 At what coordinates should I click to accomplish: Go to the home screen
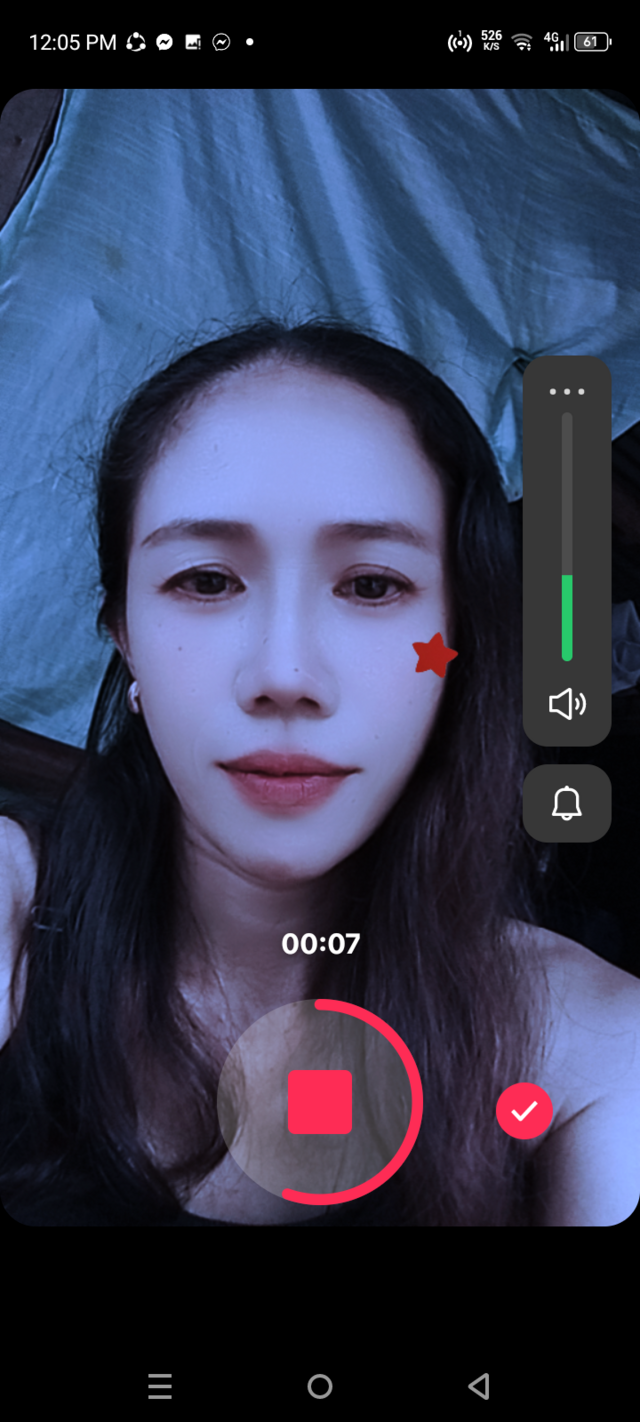coord(320,1386)
